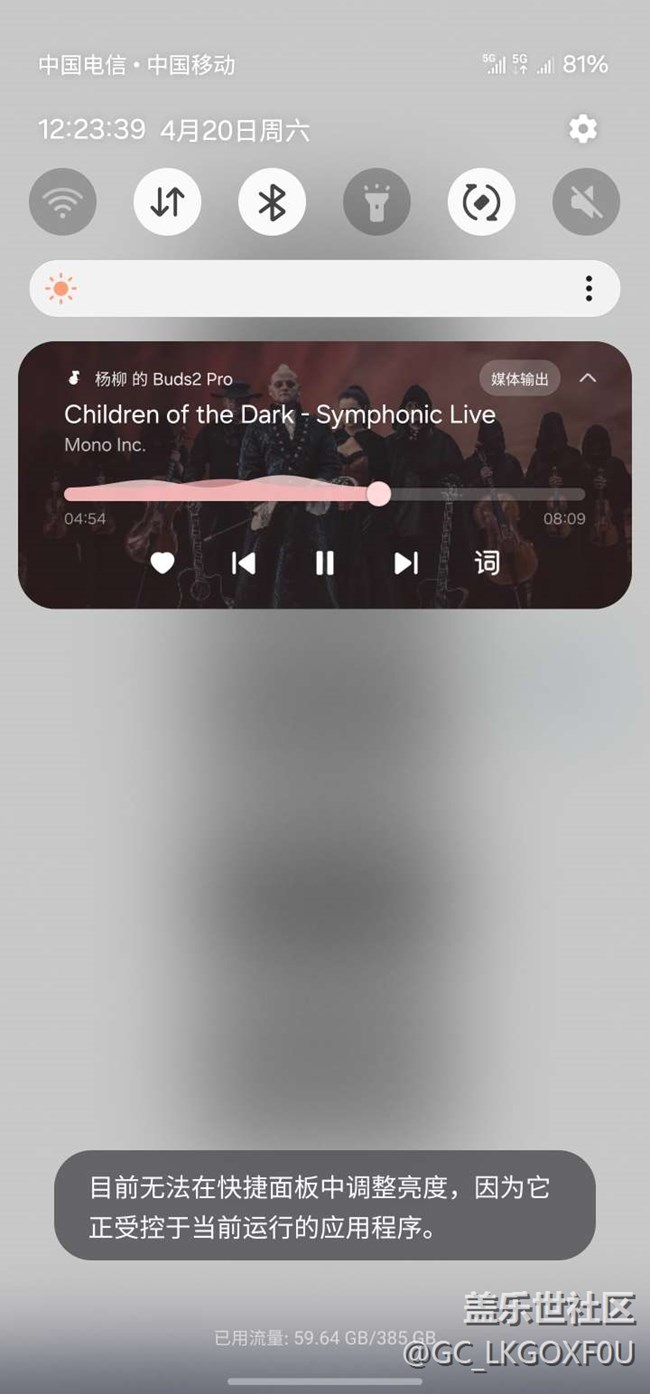This screenshot has width=650, height=1394.
Task: Skip to the next track
Action: tap(406, 563)
